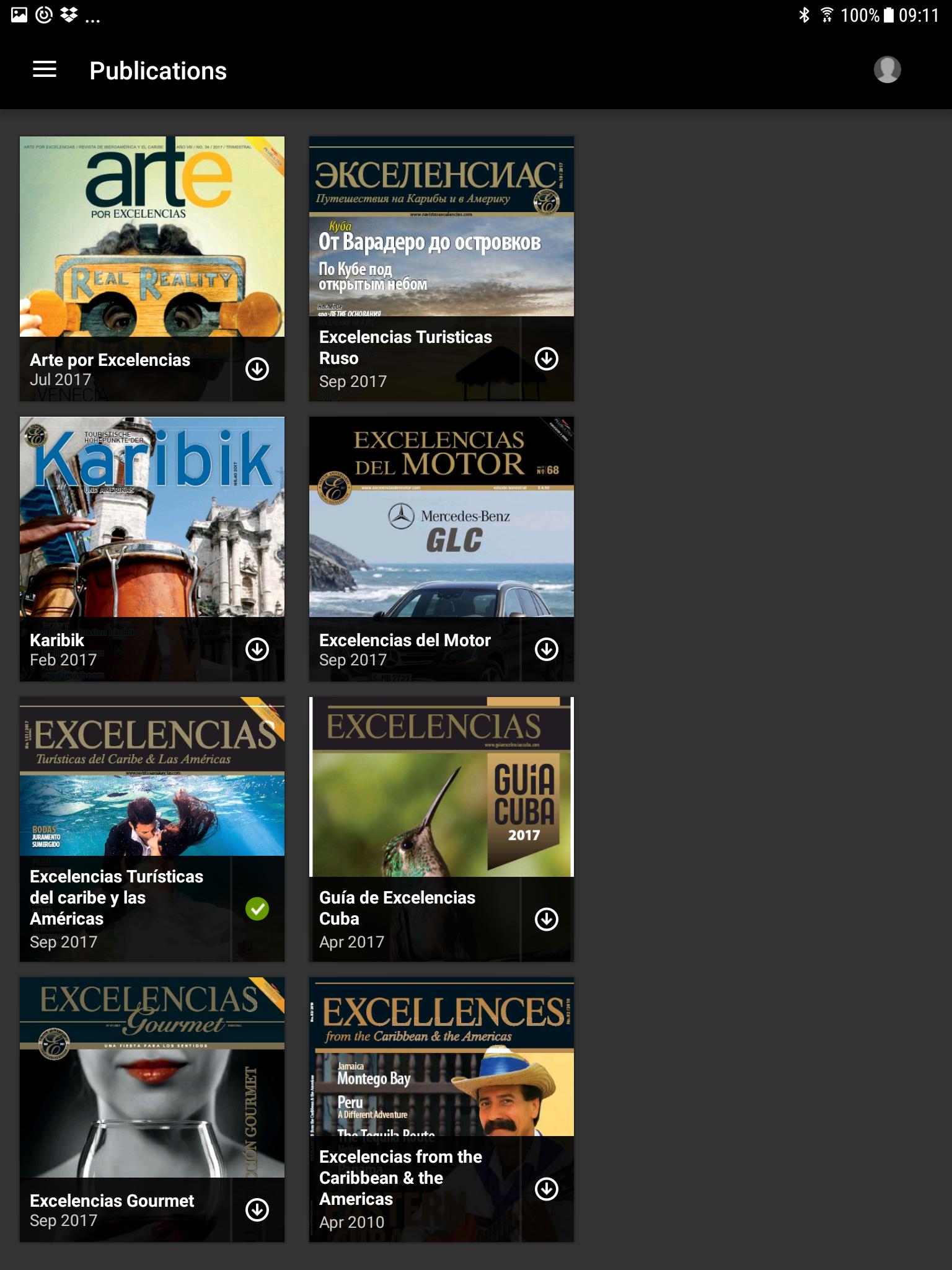Image resolution: width=952 pixels, height=1270 pixels.
Task: Download Guía de Excelencias Cuba
Action: tap(546, 919)
